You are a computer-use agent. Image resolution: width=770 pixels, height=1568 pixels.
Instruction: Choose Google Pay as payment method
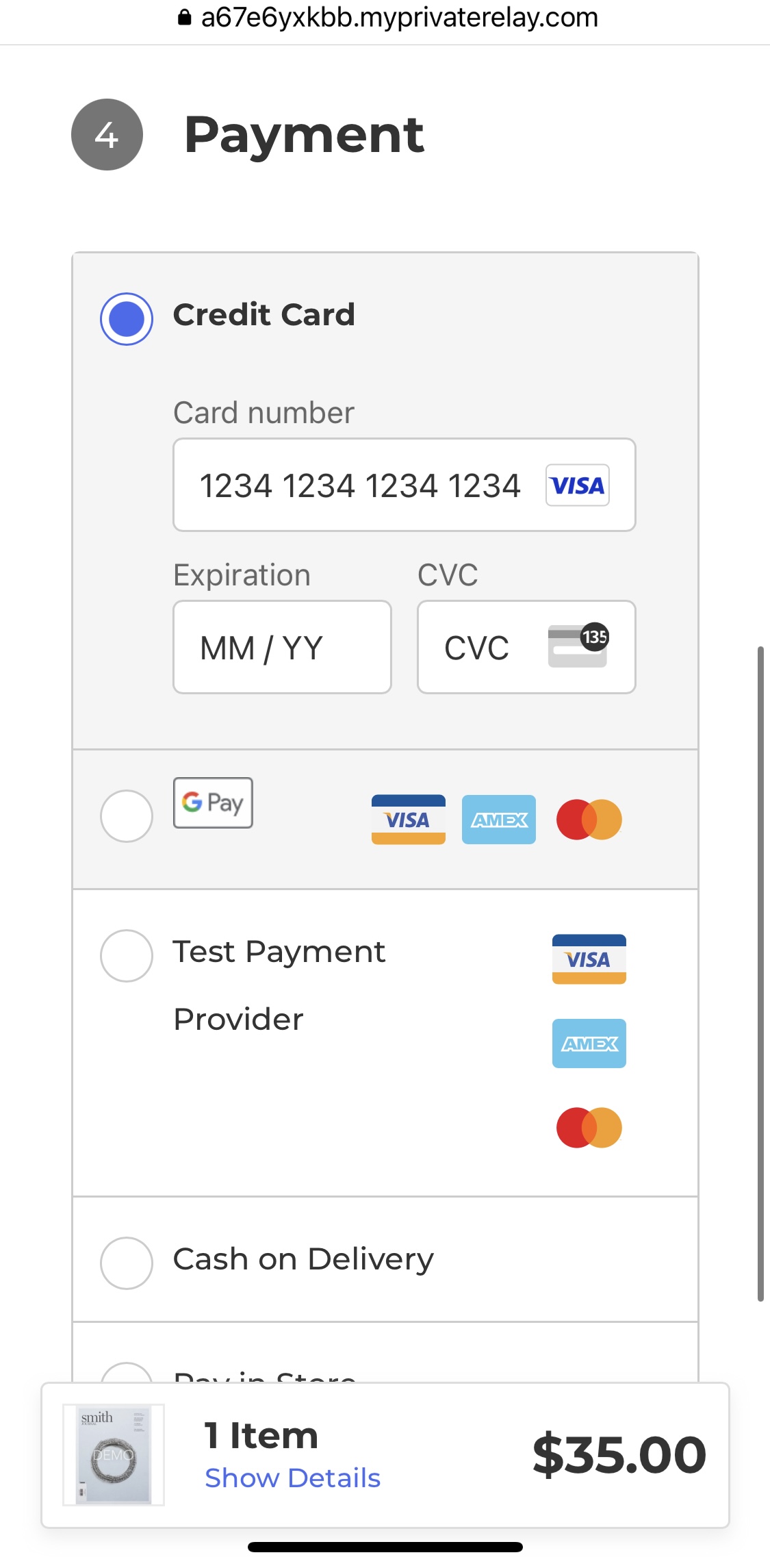[127, 816]
